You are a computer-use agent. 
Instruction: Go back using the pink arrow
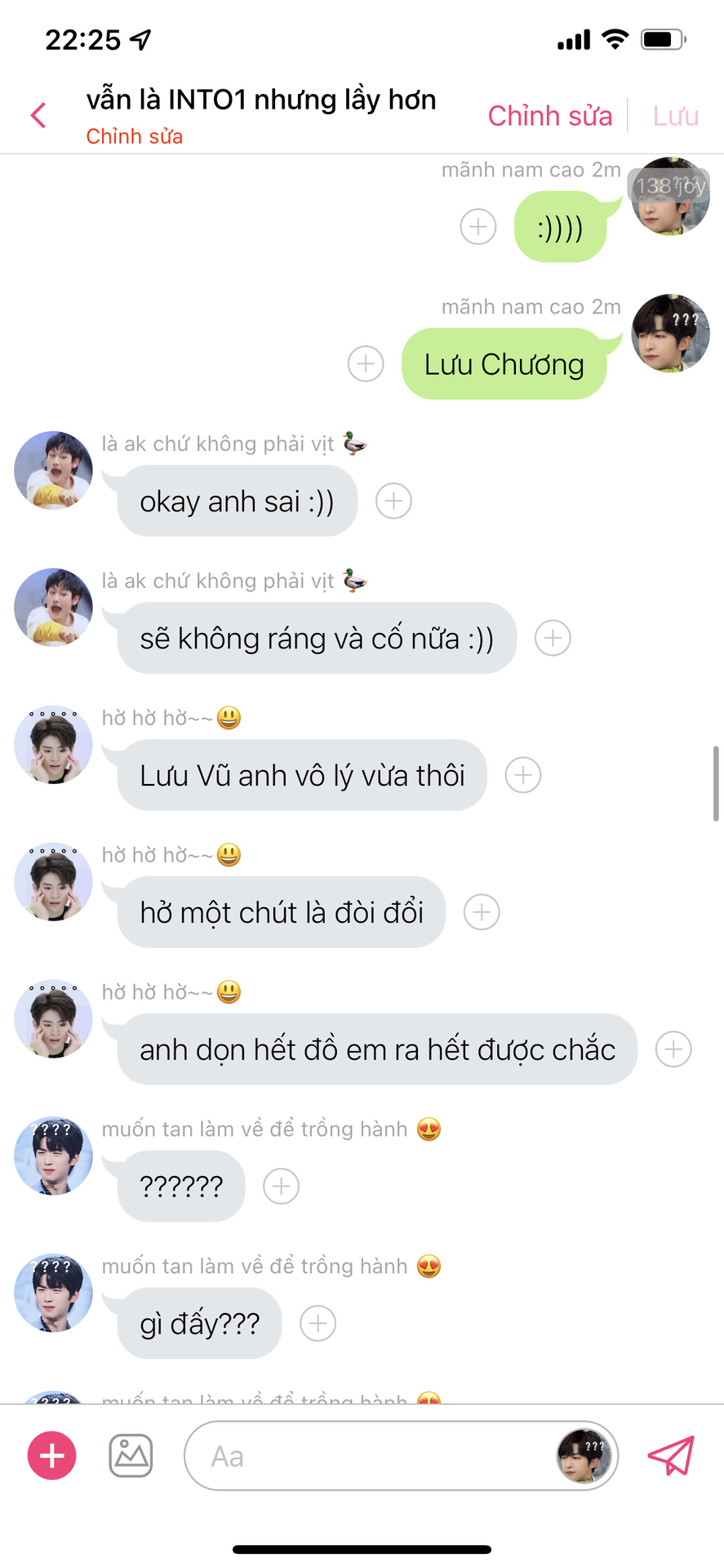pyautogui.click(x=38, y=115)
